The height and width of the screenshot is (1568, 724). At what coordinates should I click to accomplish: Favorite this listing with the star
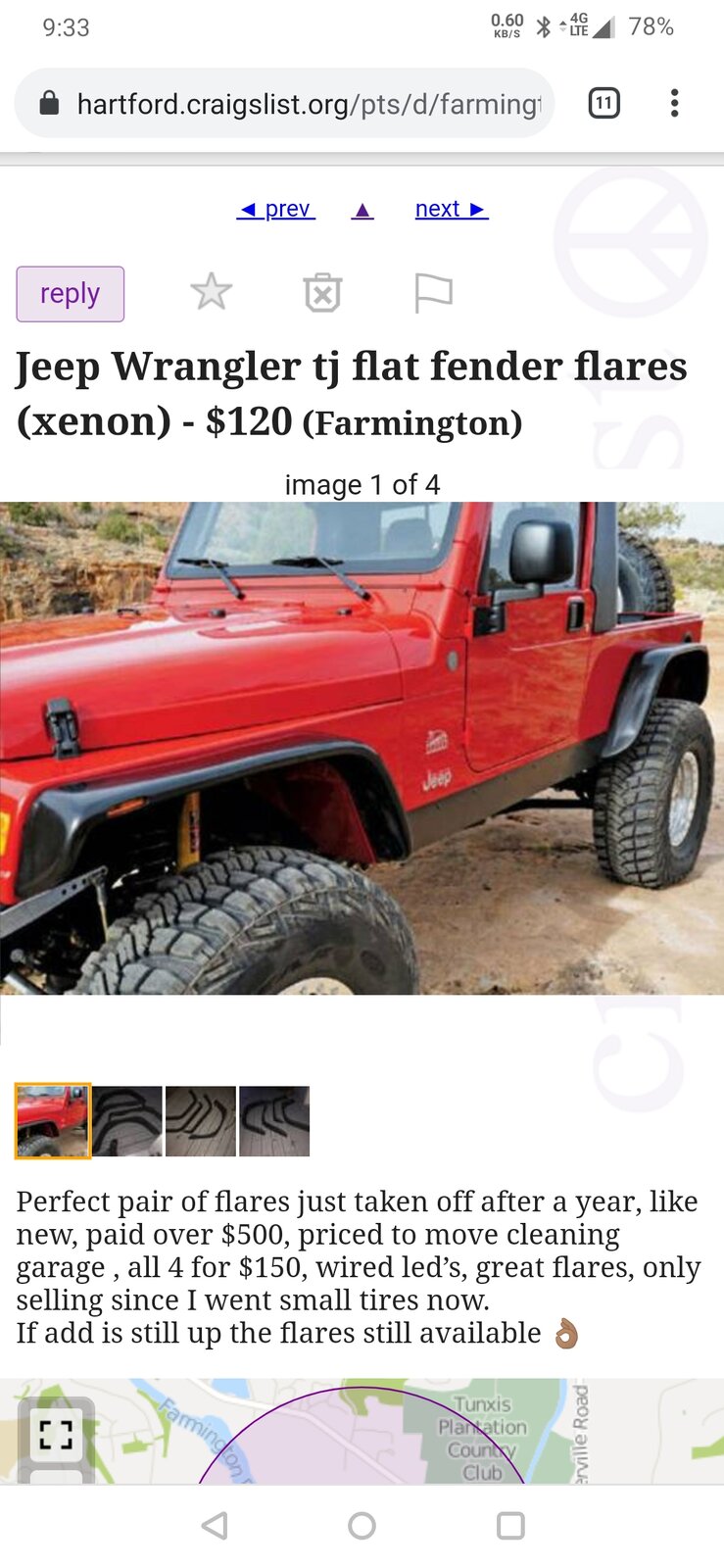211,292
